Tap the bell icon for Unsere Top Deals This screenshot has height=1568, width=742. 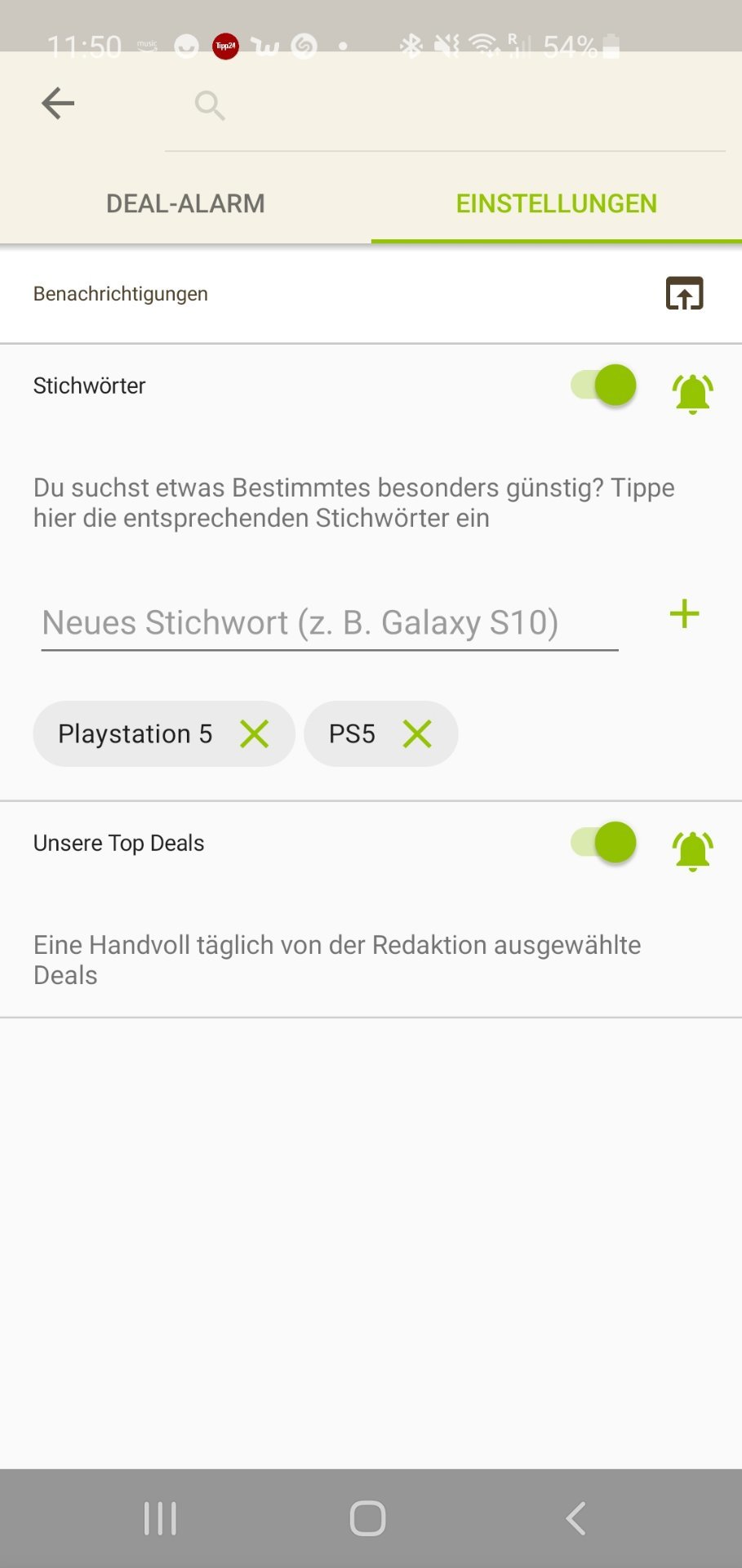692,850
